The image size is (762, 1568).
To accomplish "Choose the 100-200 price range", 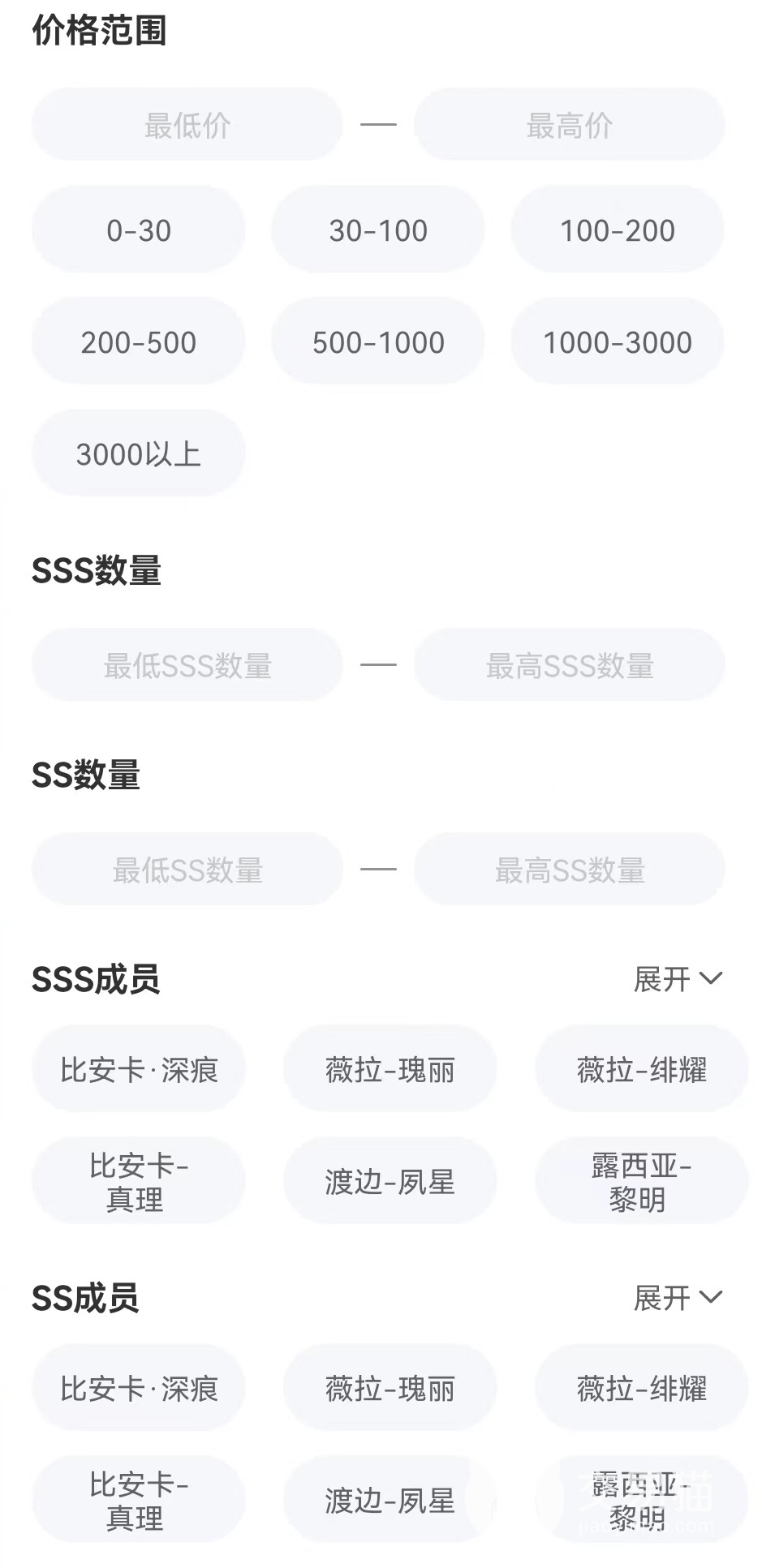I will (x=617, y=230).
